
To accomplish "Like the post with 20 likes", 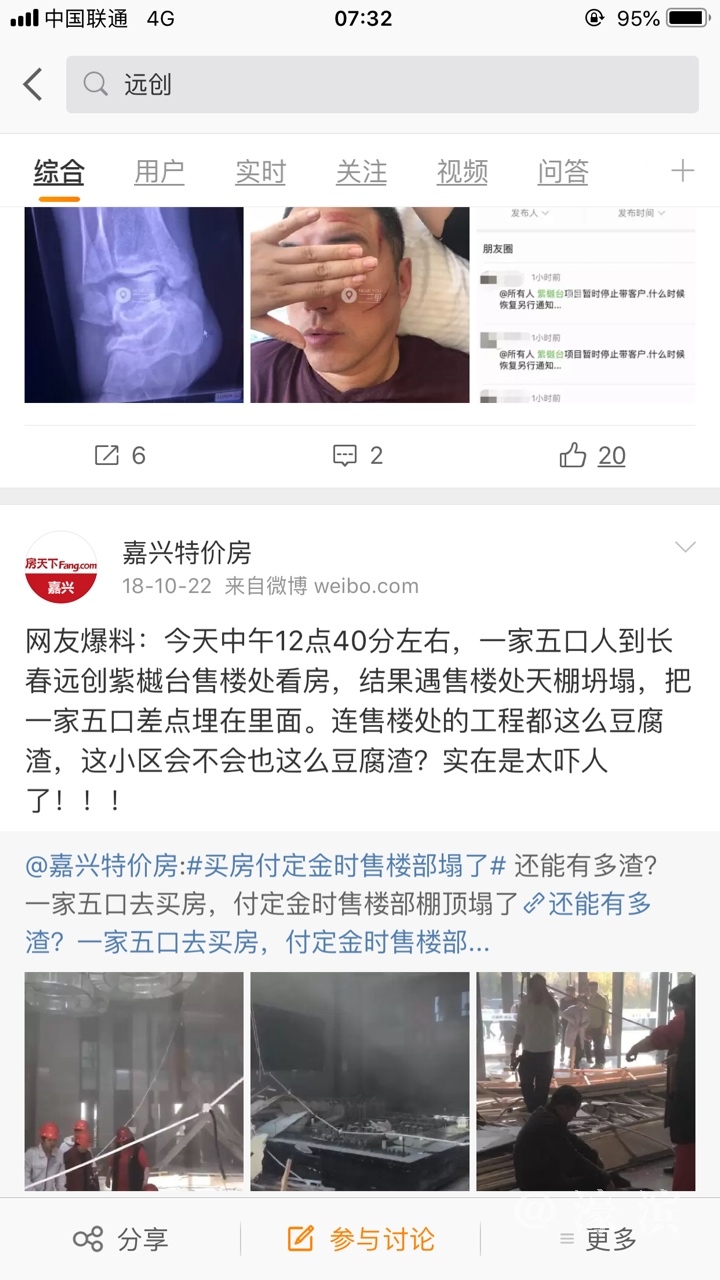I will coord(592,456).
